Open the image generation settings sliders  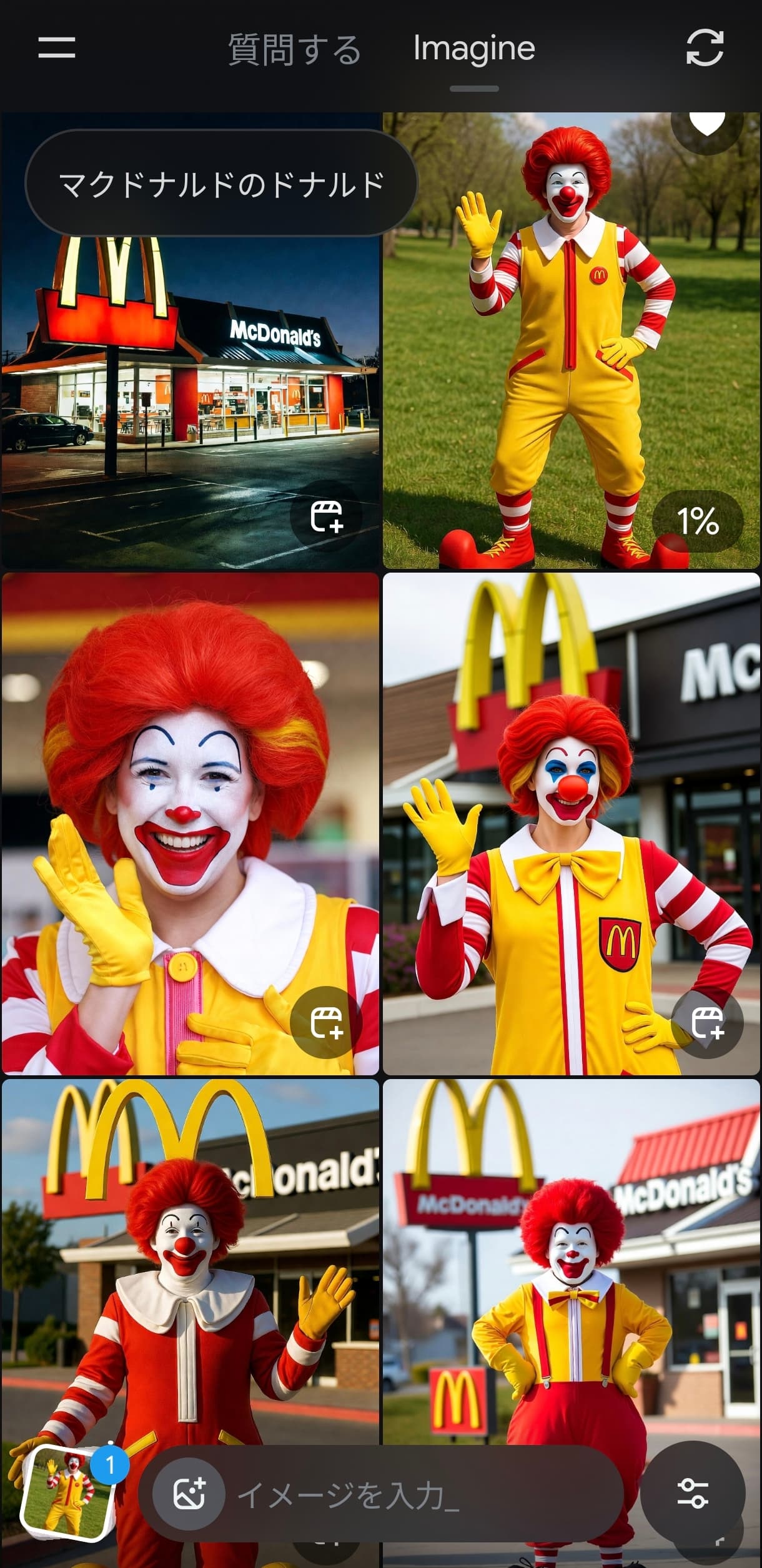click(x=693, y=1493)
